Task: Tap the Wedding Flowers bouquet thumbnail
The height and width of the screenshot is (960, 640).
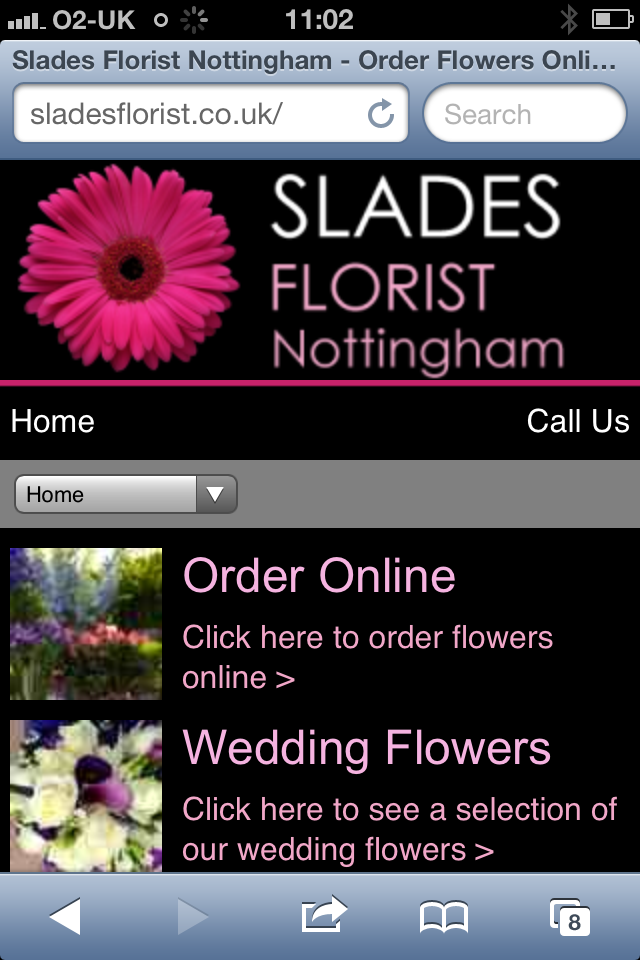Action: point(86,795)
